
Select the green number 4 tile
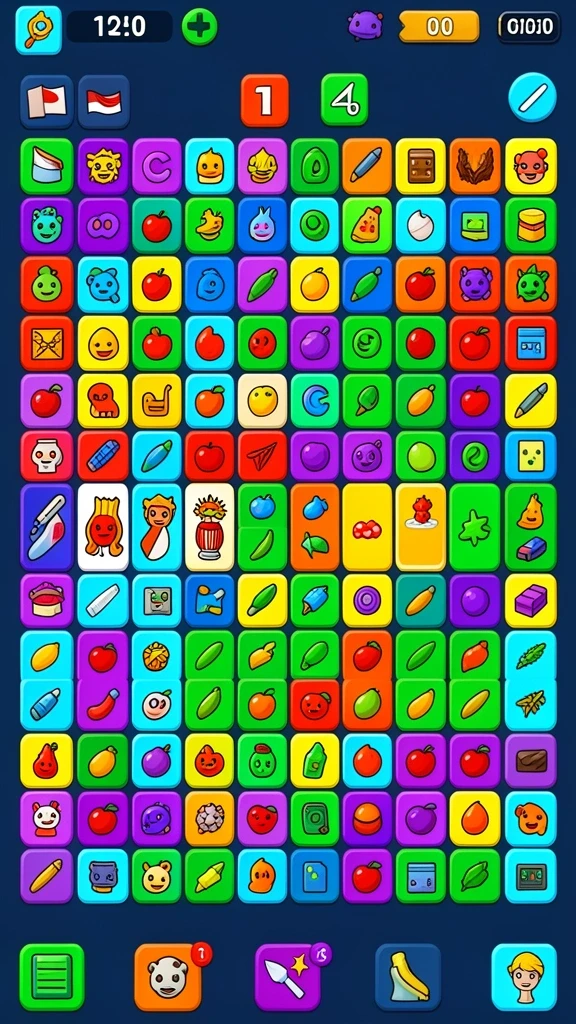(x=344, y=99)
